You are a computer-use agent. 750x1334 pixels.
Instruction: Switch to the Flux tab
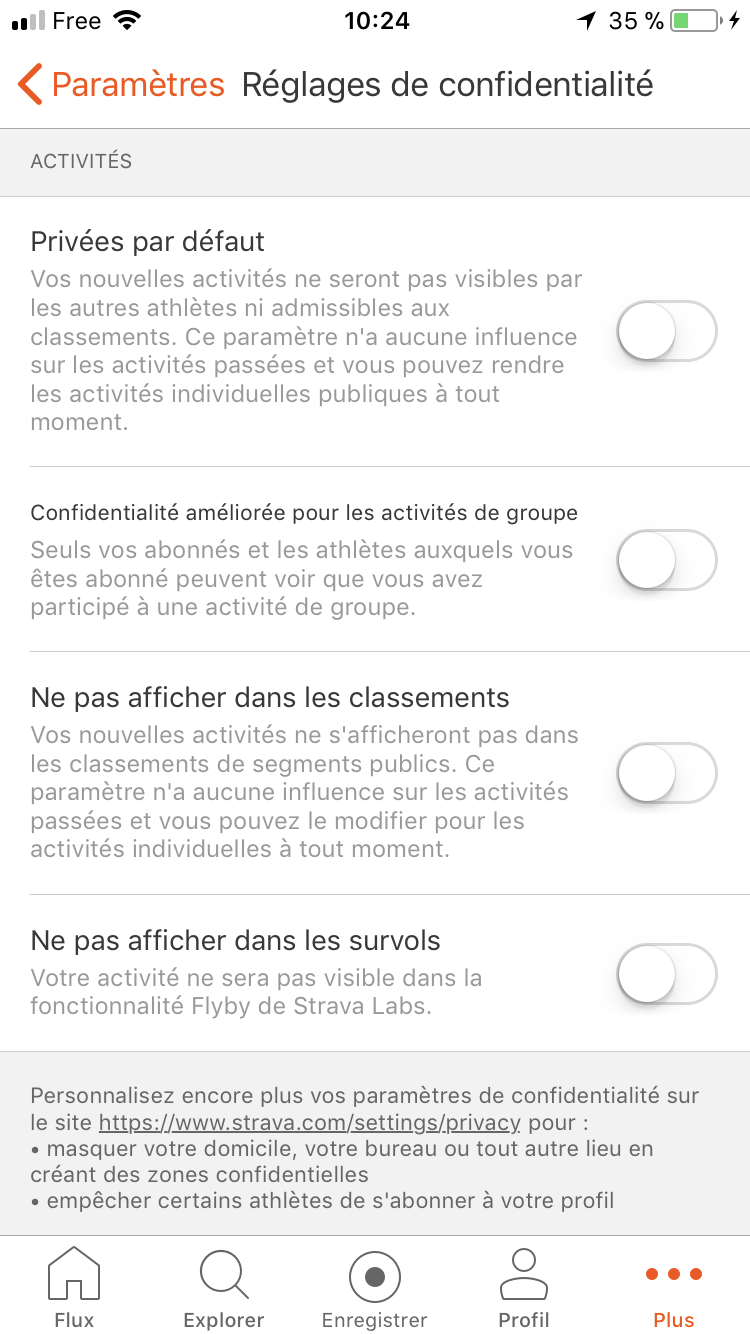pos(75,1286)
